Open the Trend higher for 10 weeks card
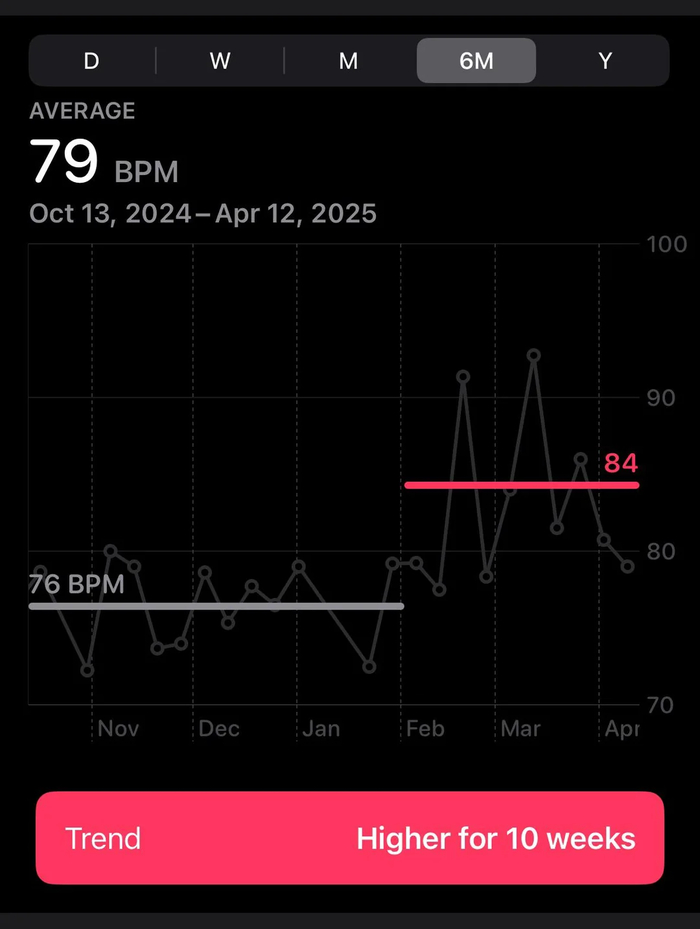Screen dimensions: 700x929 click(x=350, y=838)
